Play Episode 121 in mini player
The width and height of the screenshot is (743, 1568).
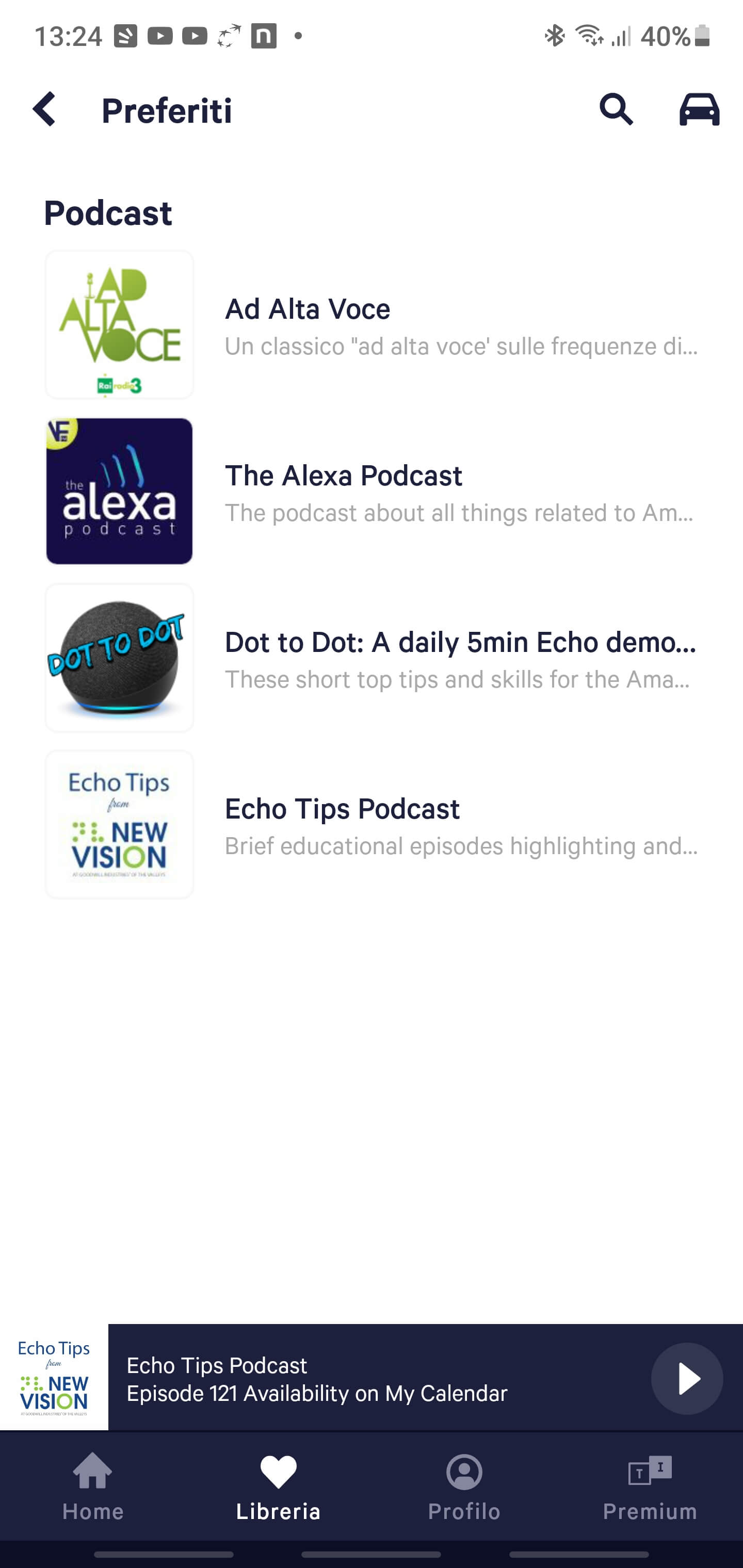[x=687, y=1379]
